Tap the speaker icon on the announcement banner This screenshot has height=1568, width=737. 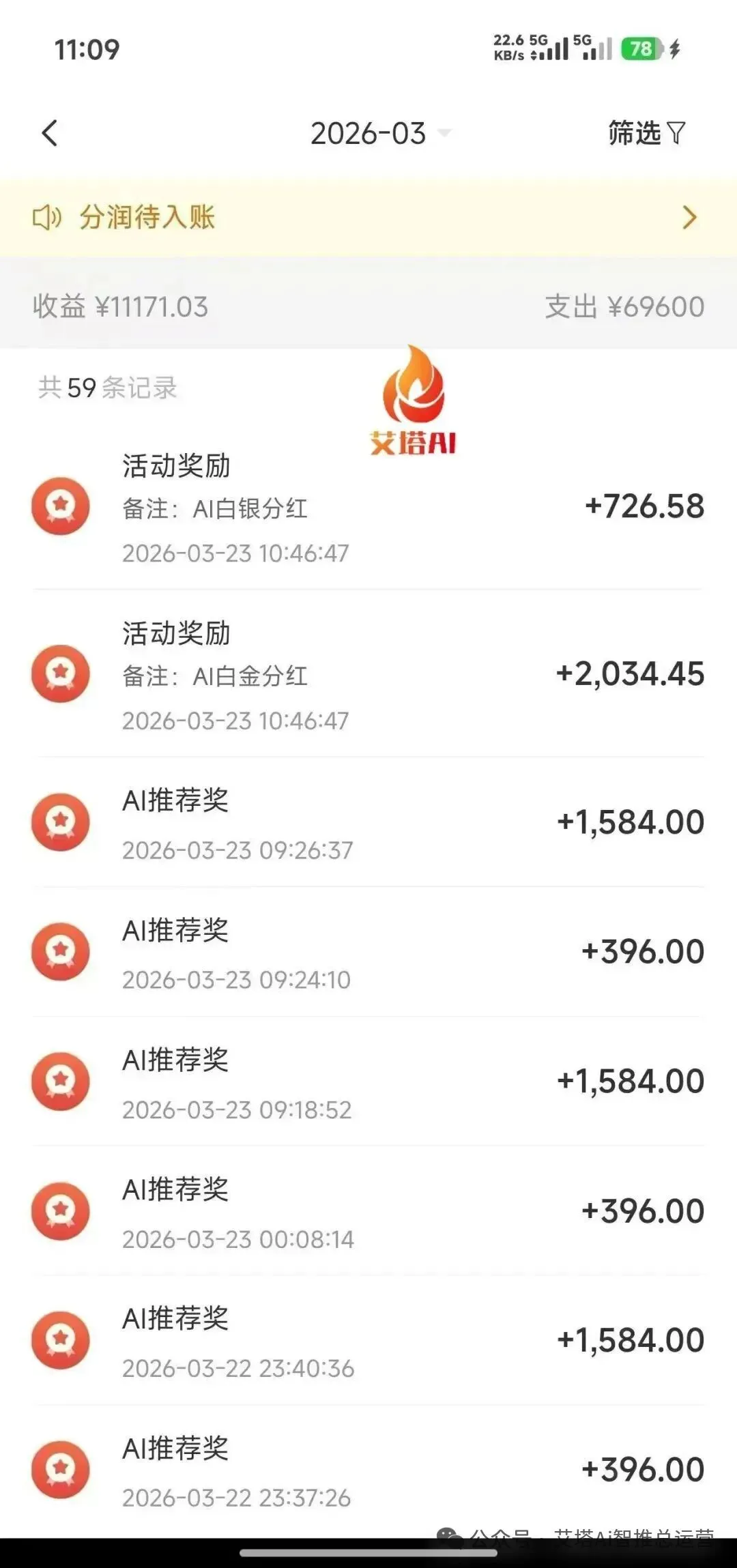tap(48, 217)
